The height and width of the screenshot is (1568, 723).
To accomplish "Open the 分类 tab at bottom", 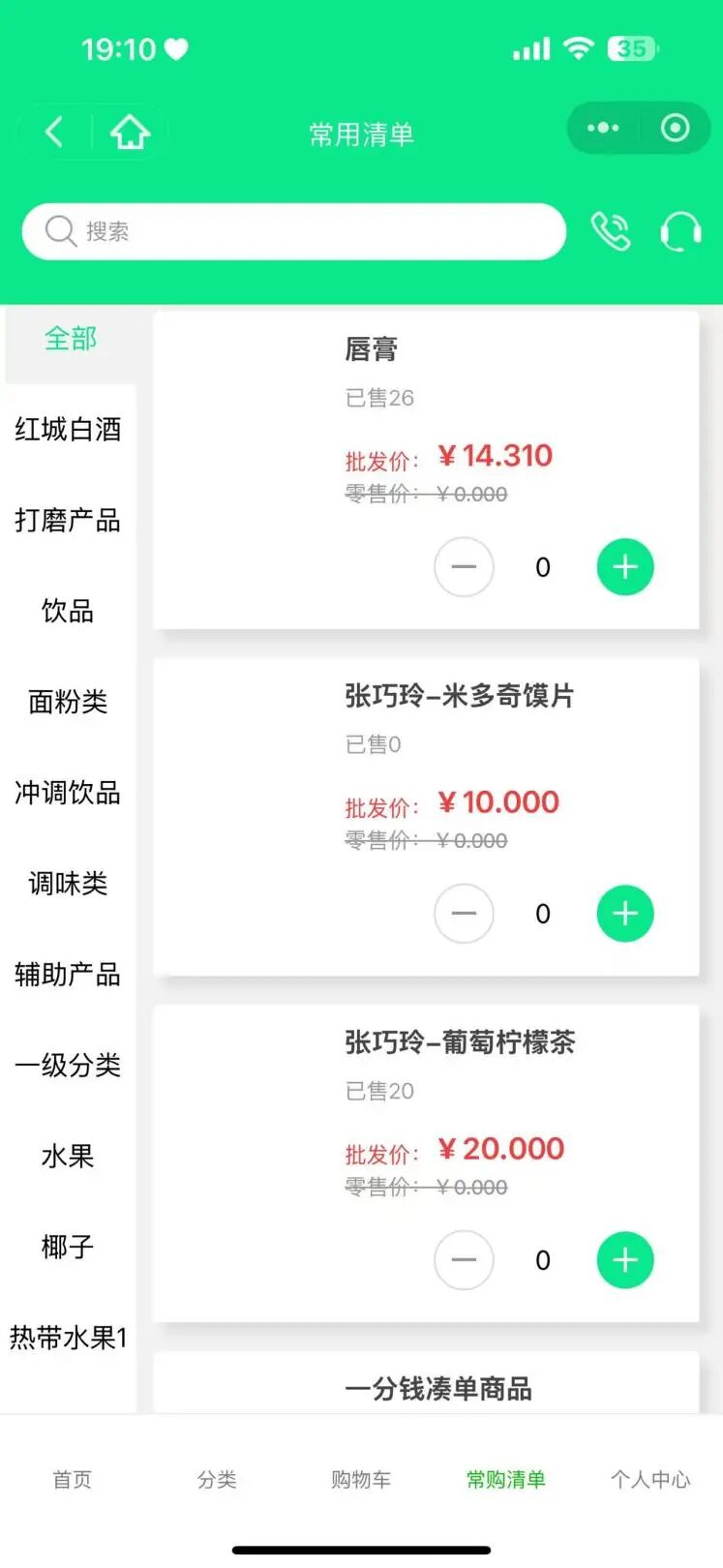I will tap(217, 1479).
